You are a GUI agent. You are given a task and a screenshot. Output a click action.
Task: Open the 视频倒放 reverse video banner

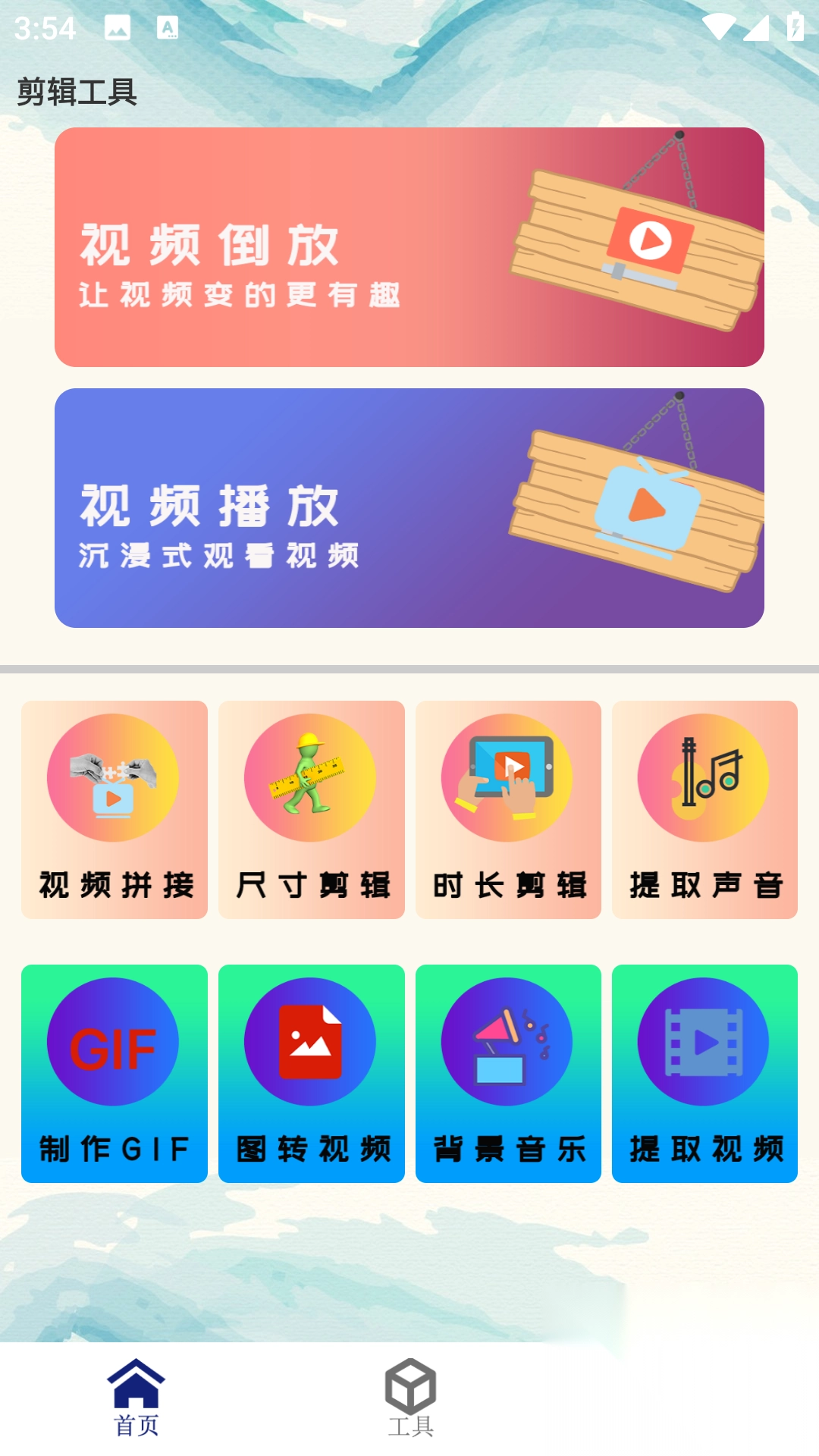pyautogui.click(x=409, y=246)
